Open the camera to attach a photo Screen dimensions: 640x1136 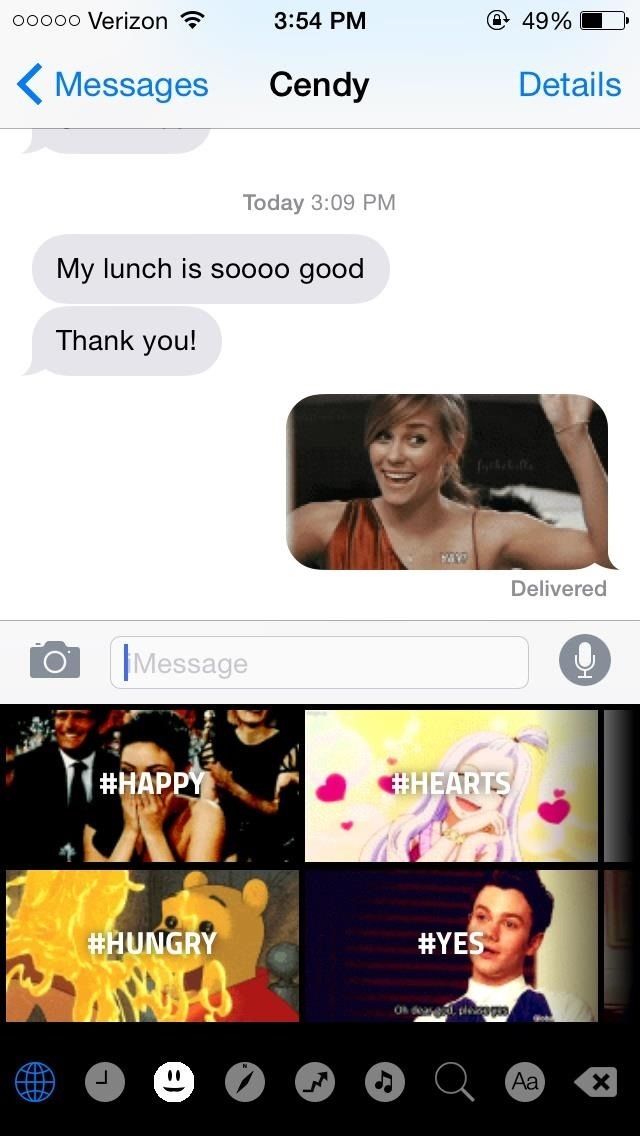coord(55,661)
